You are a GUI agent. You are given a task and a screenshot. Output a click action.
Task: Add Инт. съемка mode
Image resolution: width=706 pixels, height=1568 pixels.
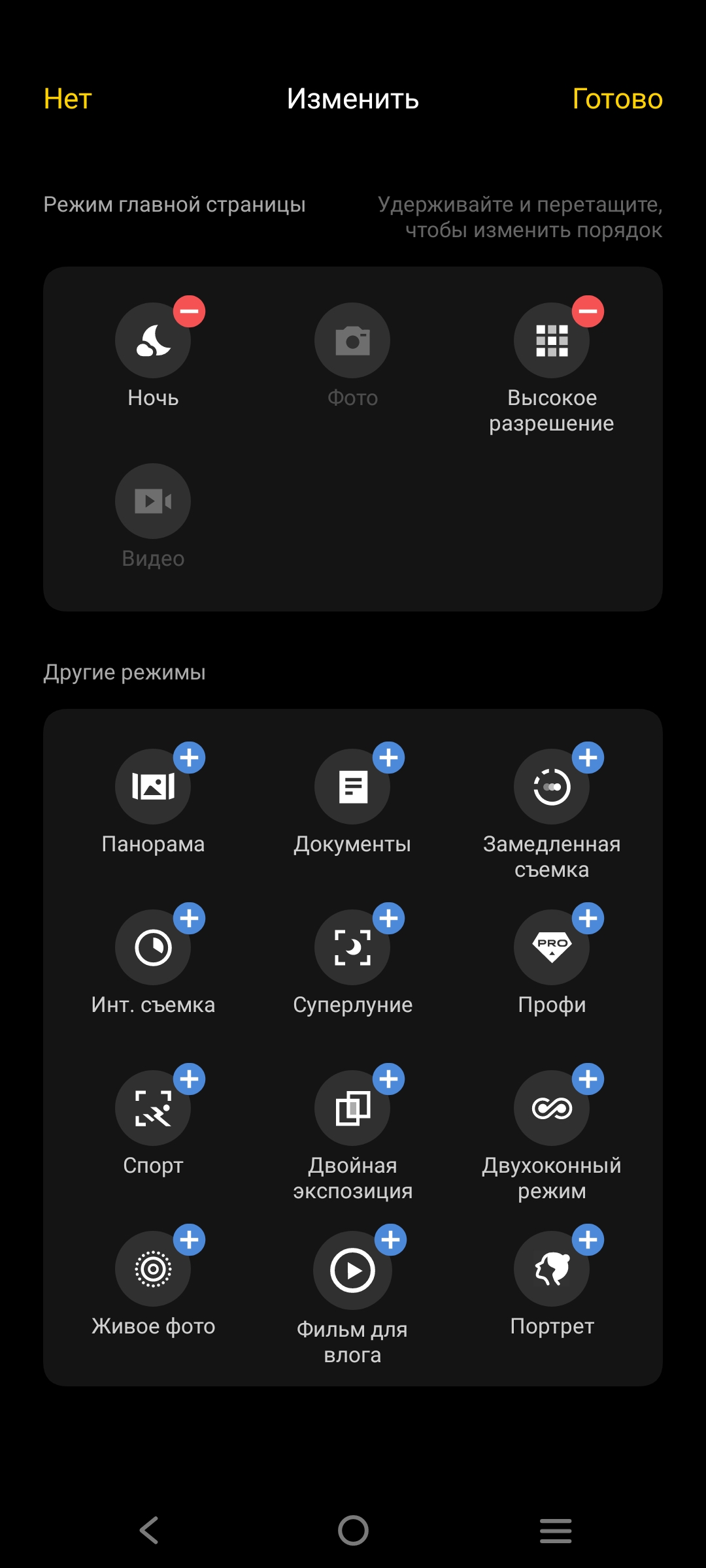[x=189, y=919]
